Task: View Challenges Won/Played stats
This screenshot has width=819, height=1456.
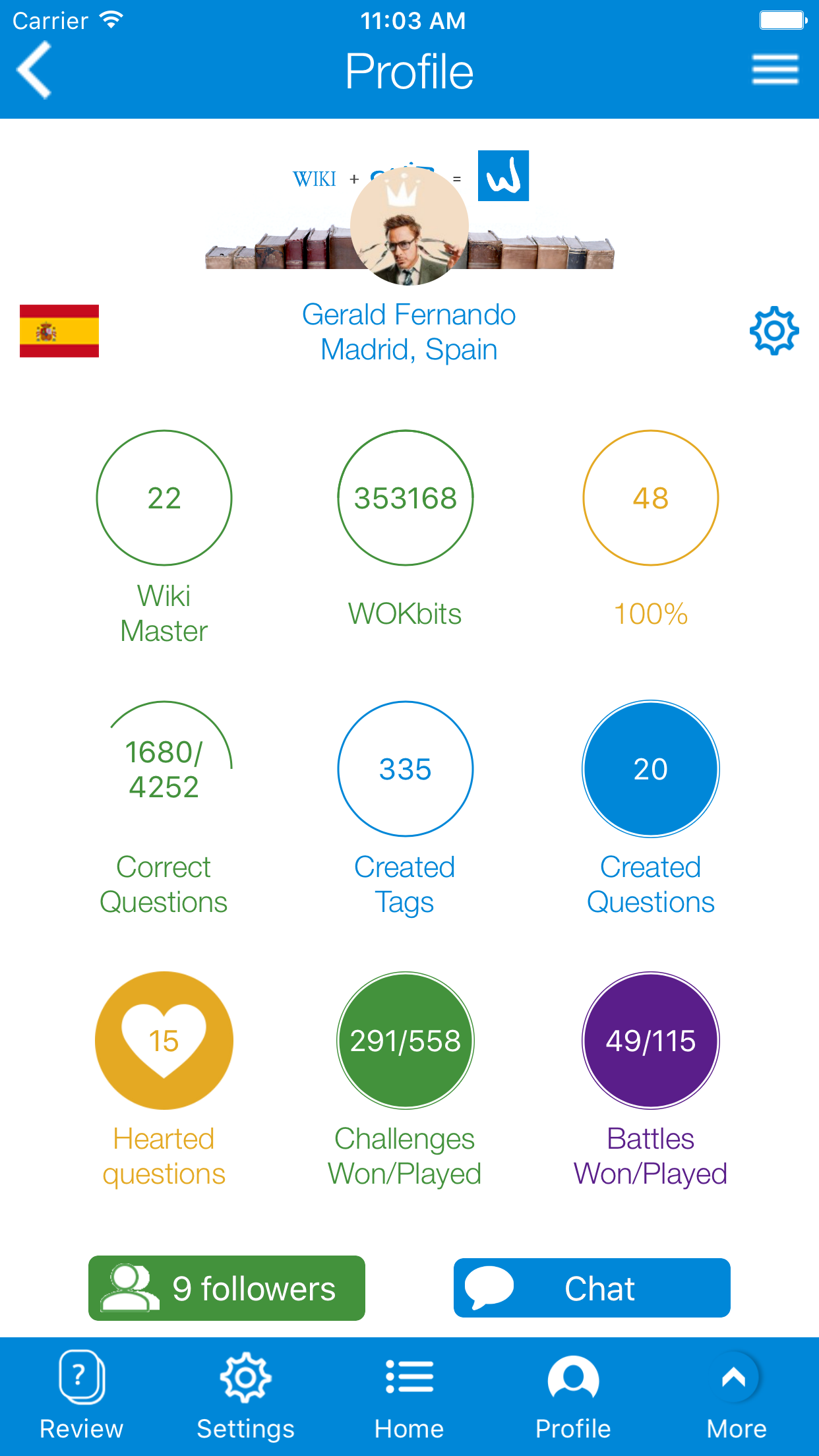Action: point(406,1041)
